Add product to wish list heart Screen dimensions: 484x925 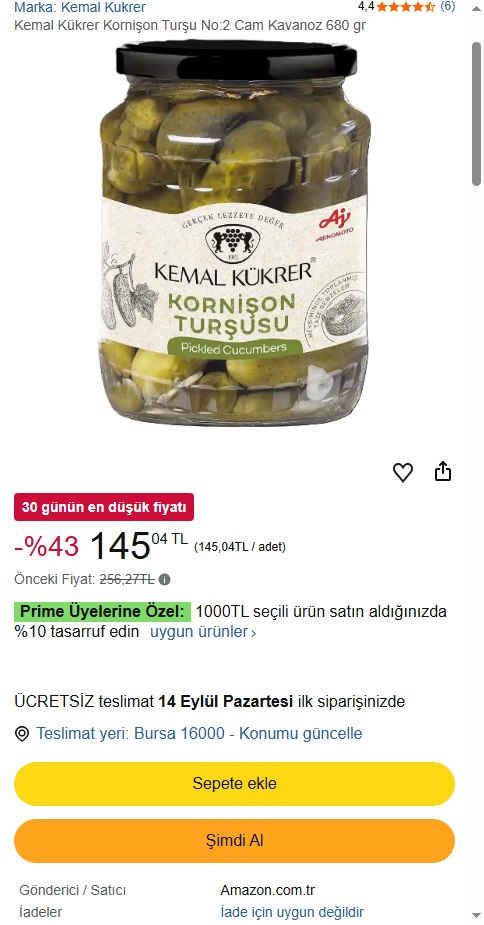coord(403,473)
